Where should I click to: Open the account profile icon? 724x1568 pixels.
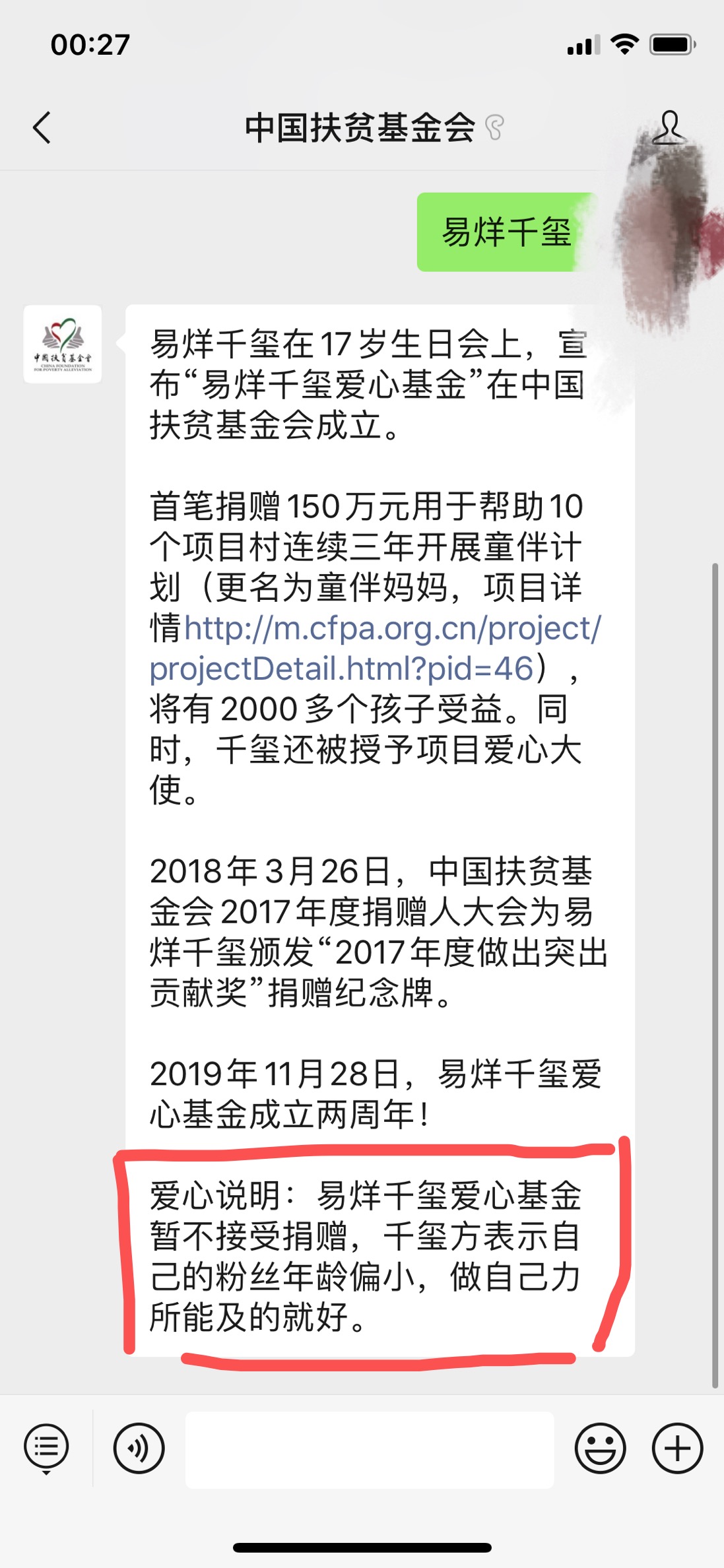pos(668,127)
